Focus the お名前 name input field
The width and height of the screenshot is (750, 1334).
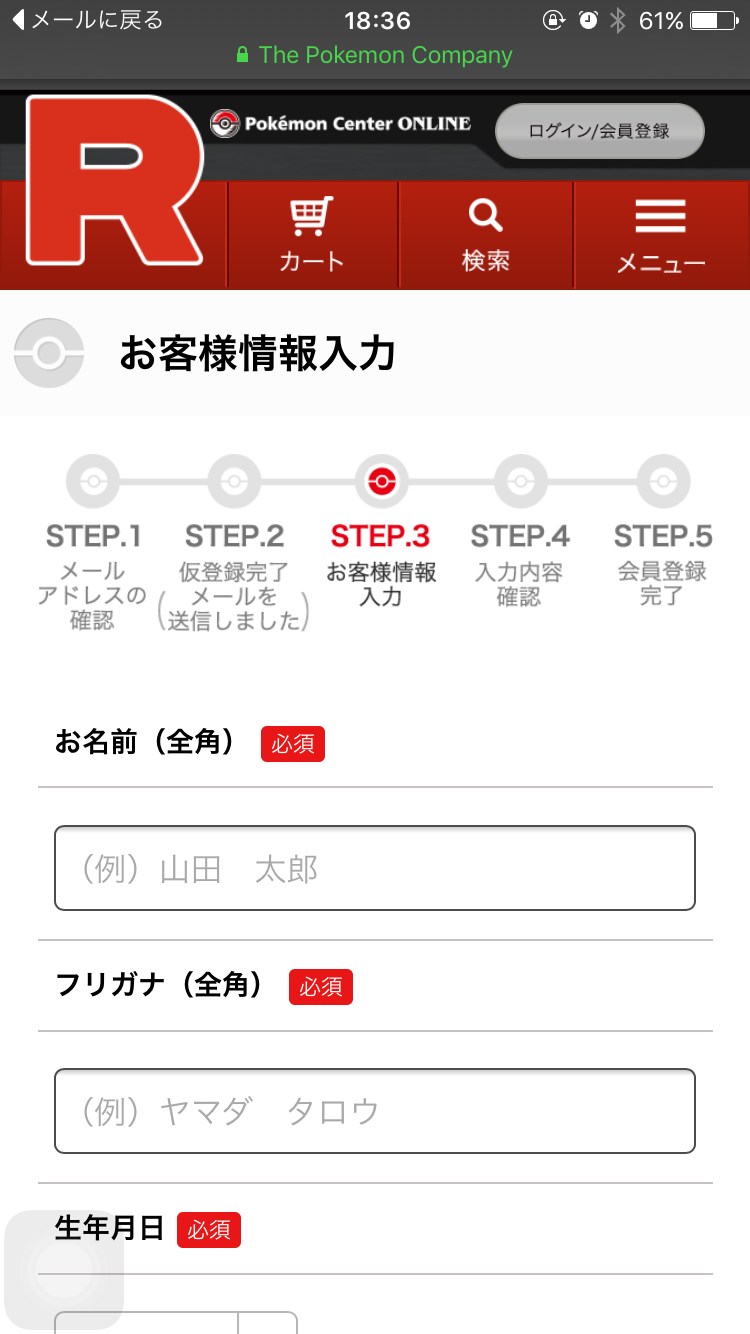[x=375, y=868]
